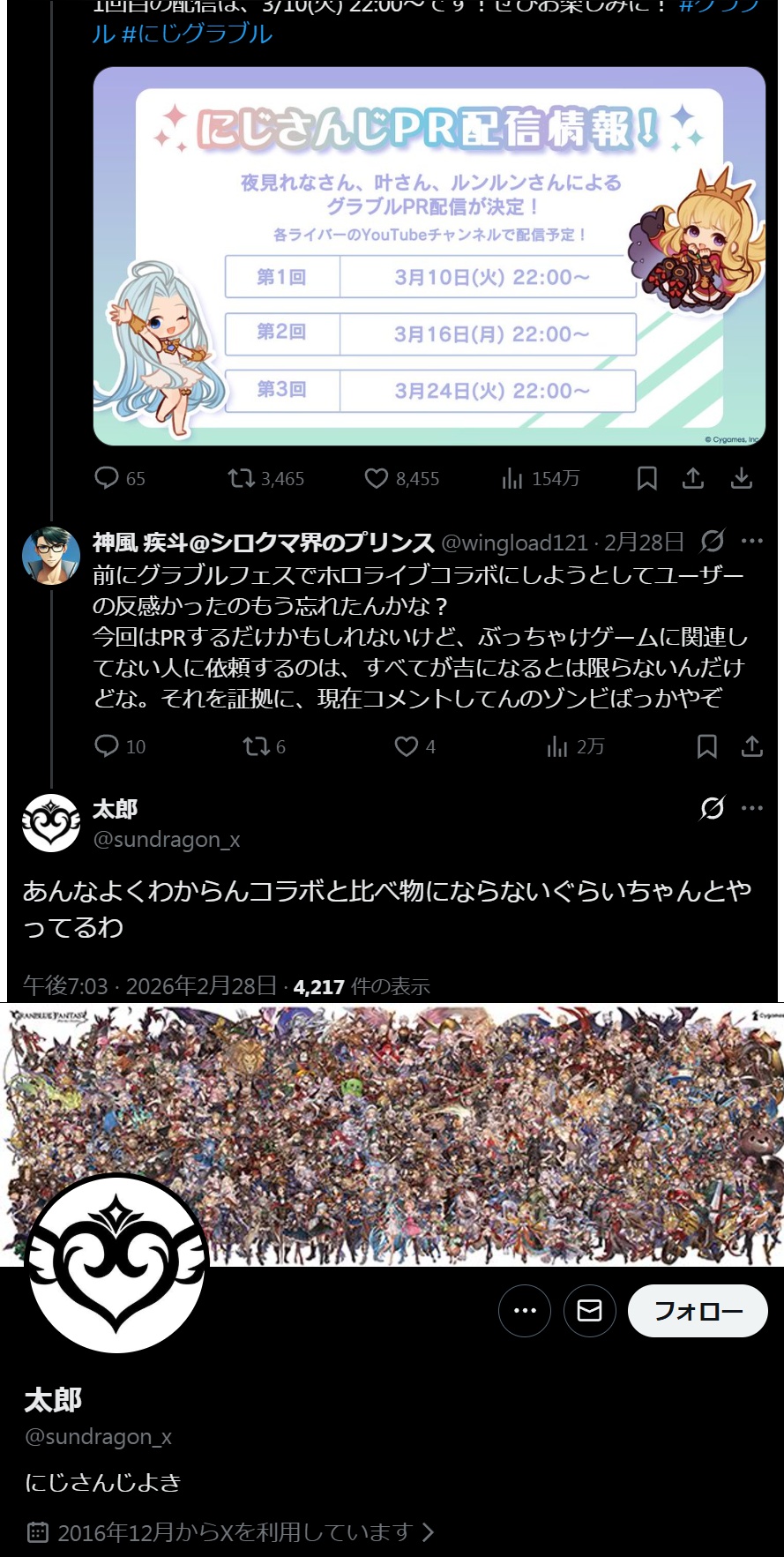Send a direct message to 太郎
This screenshot has height=1557, width=784.
pos(589,1311)
